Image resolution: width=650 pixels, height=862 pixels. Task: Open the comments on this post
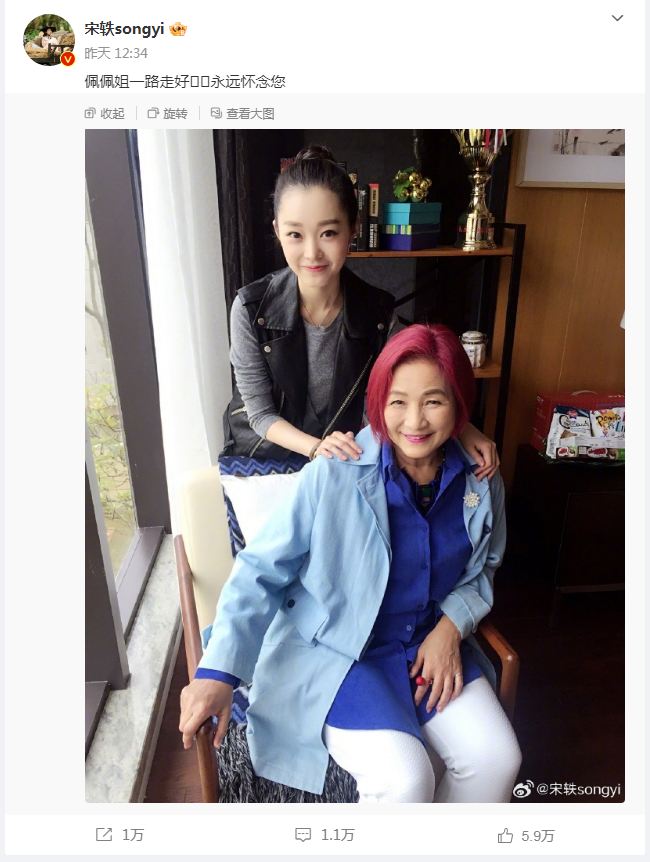(324, 835)
